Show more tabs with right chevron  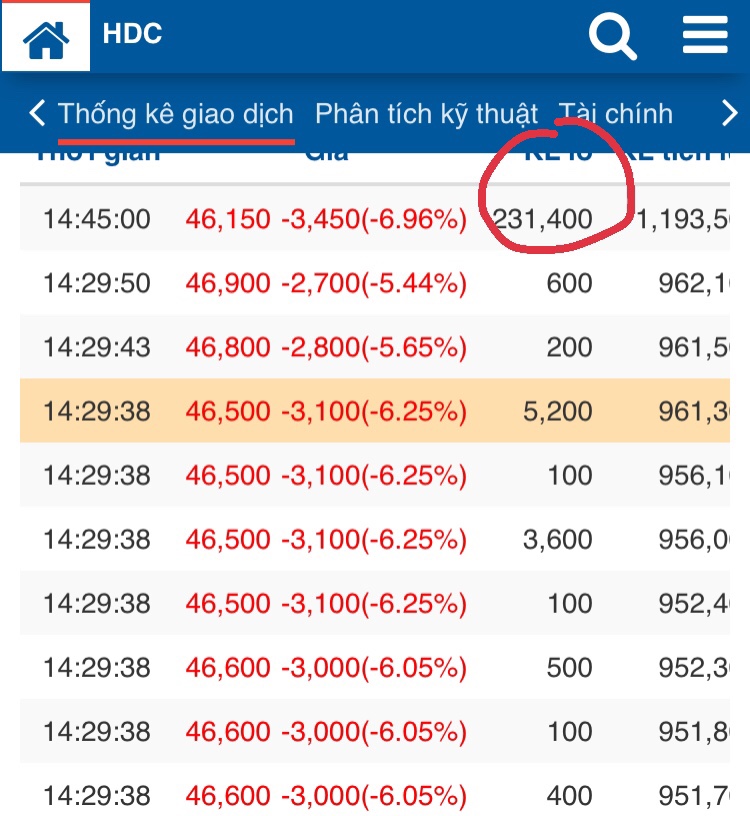point(729,114)
